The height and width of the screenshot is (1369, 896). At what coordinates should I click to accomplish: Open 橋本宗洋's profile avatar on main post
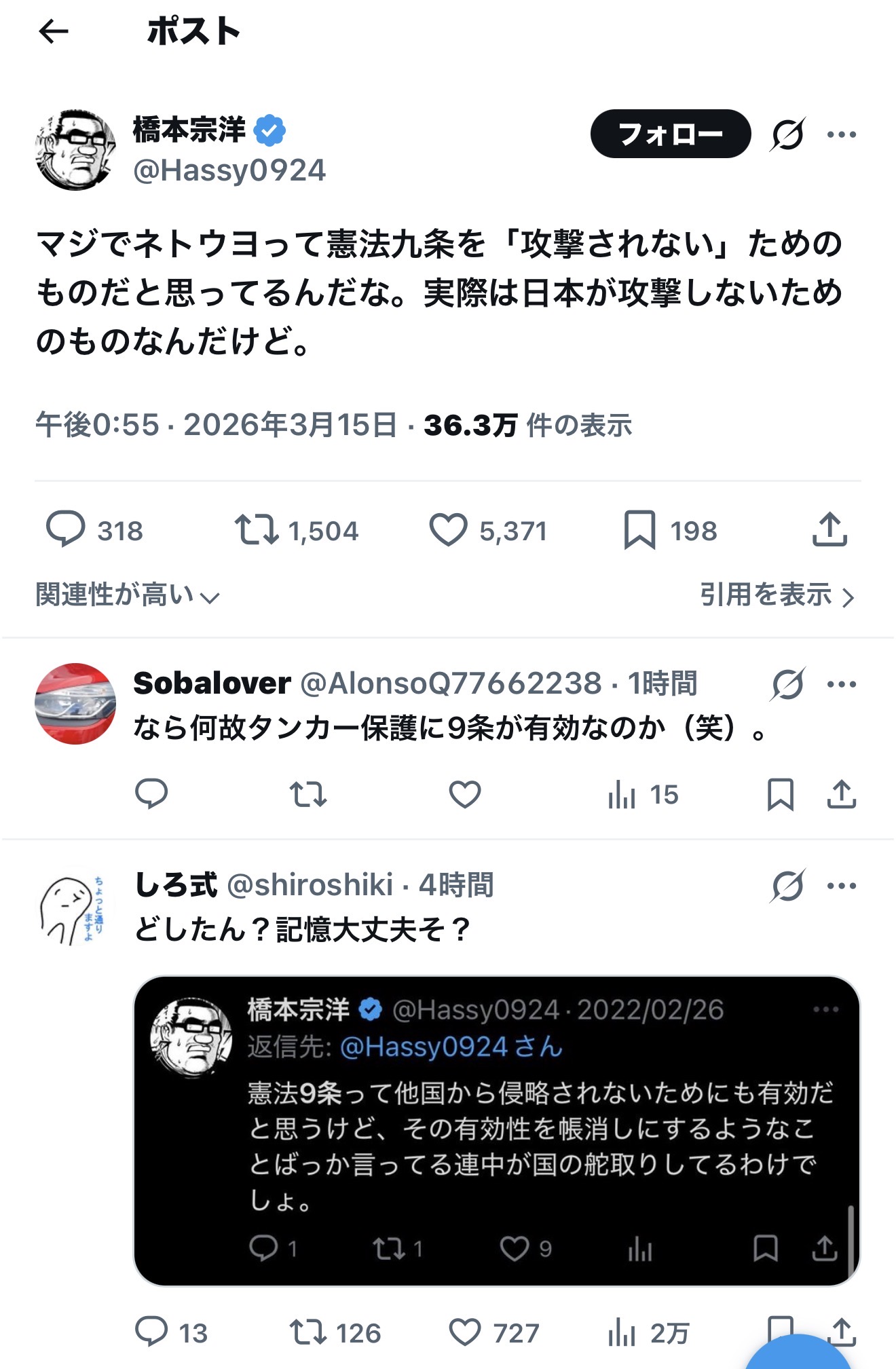pos(75,150)
